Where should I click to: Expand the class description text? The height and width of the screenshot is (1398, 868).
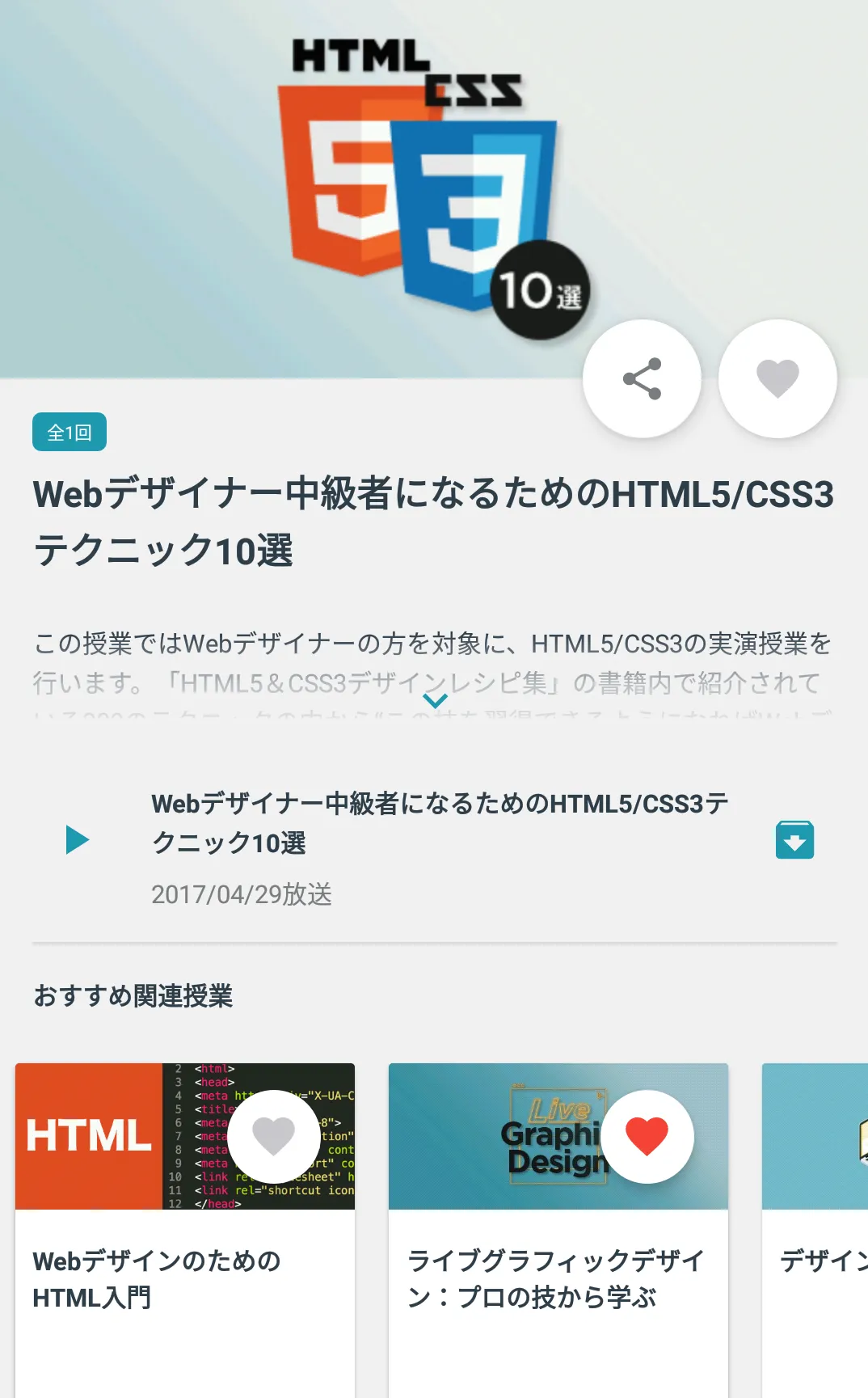[435, 700]
